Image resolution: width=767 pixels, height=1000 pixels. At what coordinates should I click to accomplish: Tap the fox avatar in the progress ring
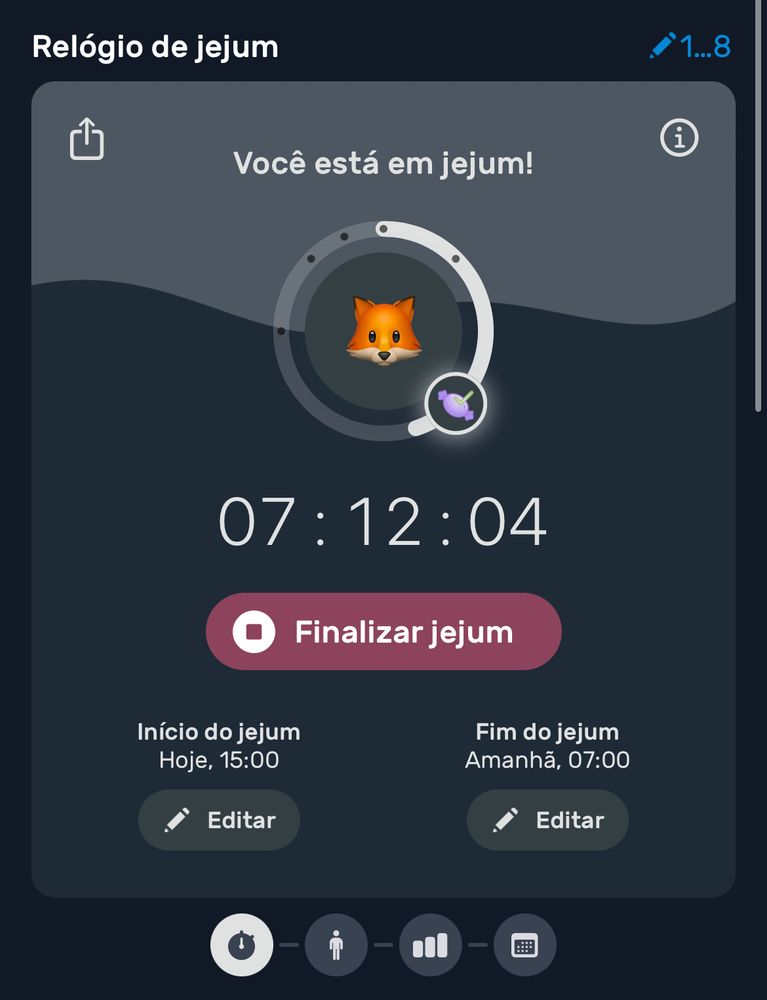coord(383,331)
